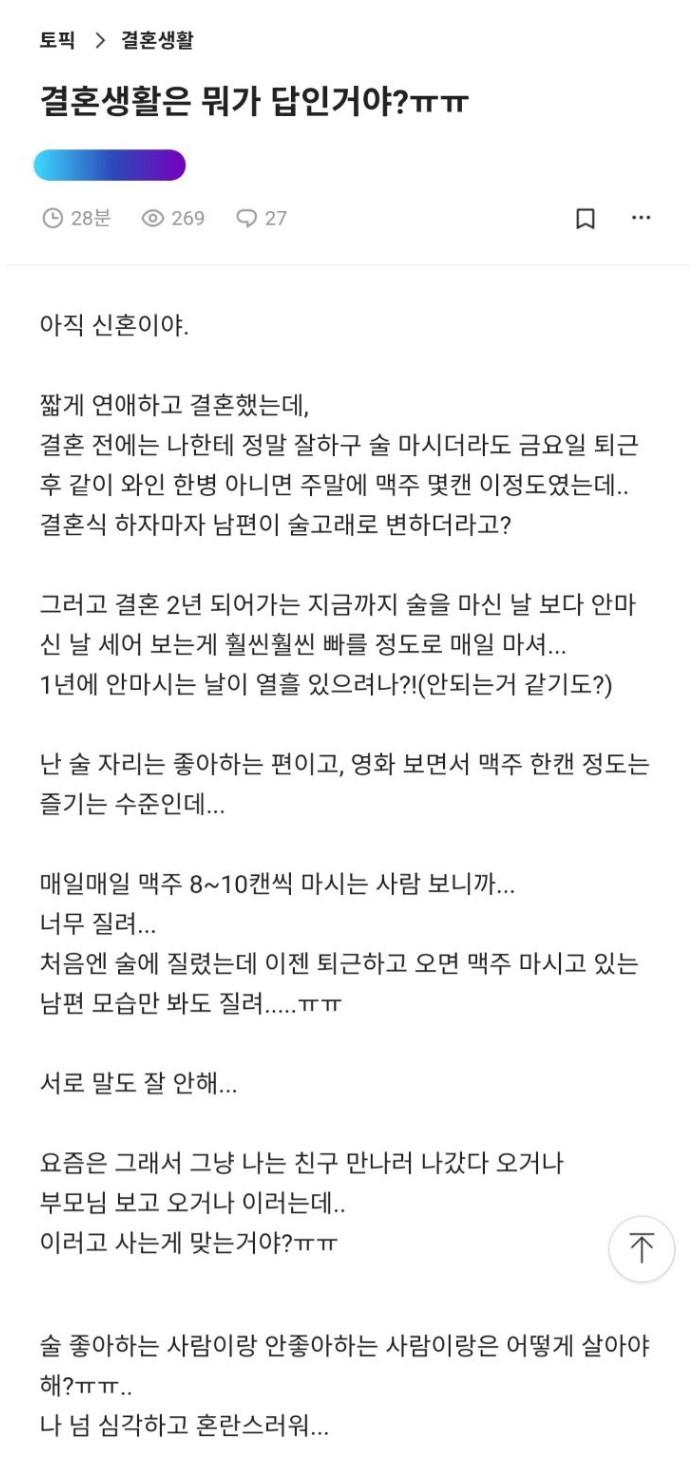Screen dimensions: 699x1463
Task: Go to the 결혼생활 topic category
Action: pyautogui.click(x=157, y=41)
